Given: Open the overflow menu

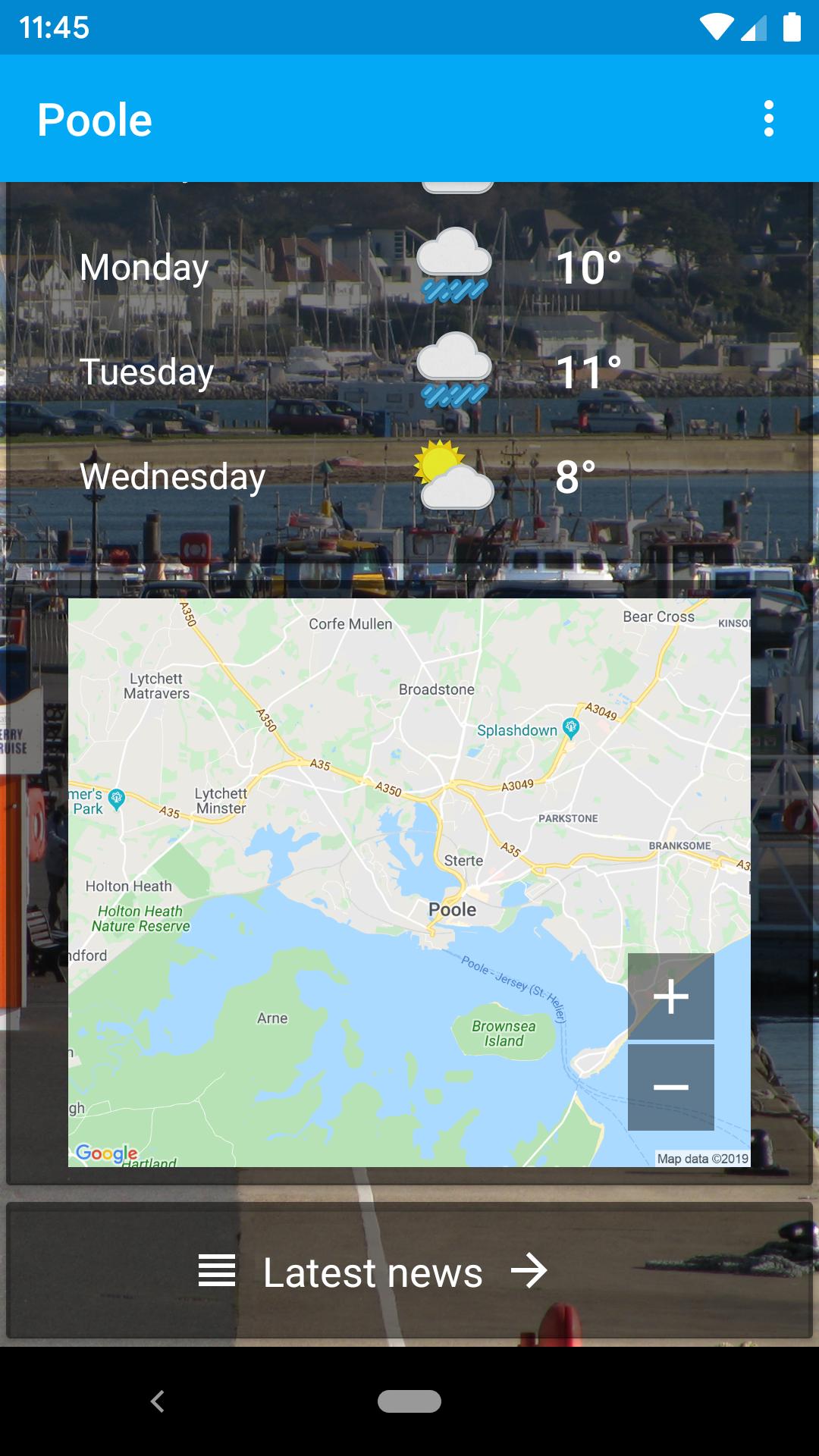Looking at the screenshot, I should (768, 119).
